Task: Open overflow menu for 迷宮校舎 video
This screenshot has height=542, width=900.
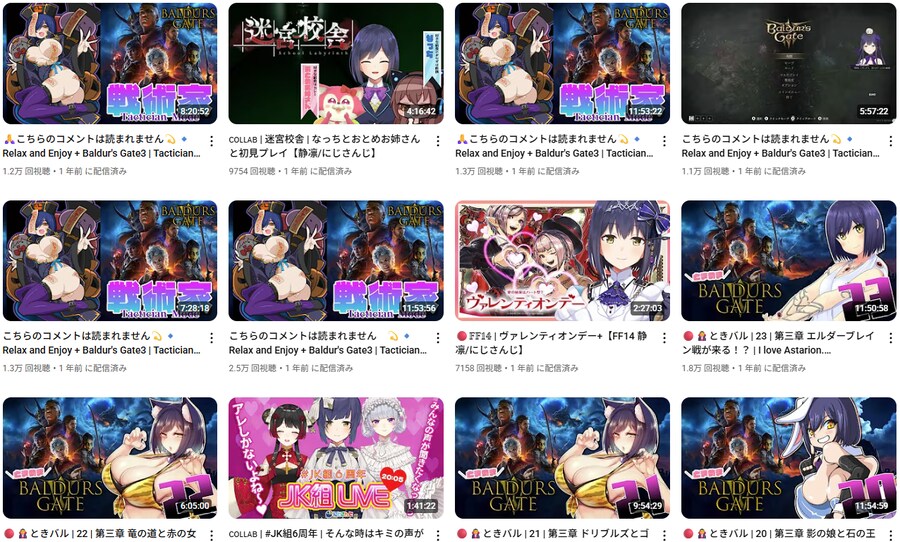Action: pyautogui.click(x=437, y=142)
